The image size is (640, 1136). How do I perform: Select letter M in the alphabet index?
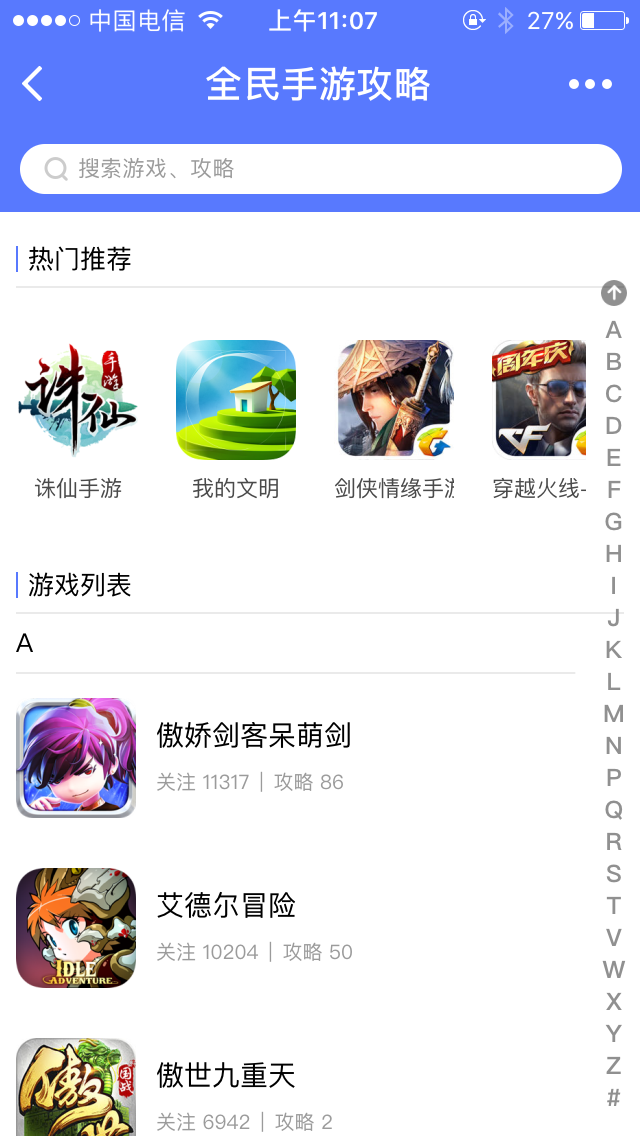coord(613,714)
